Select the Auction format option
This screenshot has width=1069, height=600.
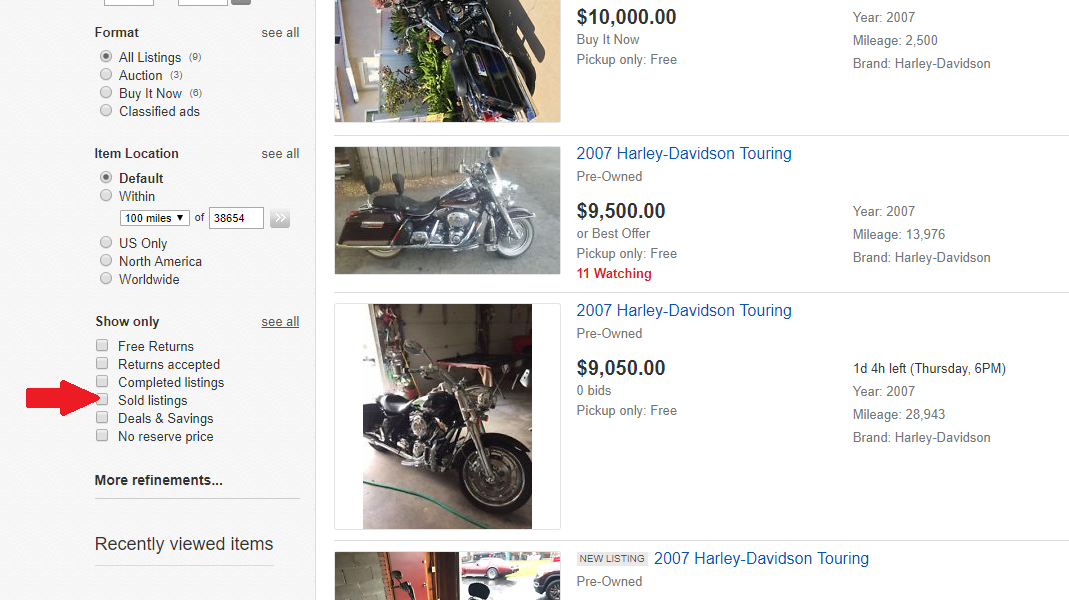106,75
